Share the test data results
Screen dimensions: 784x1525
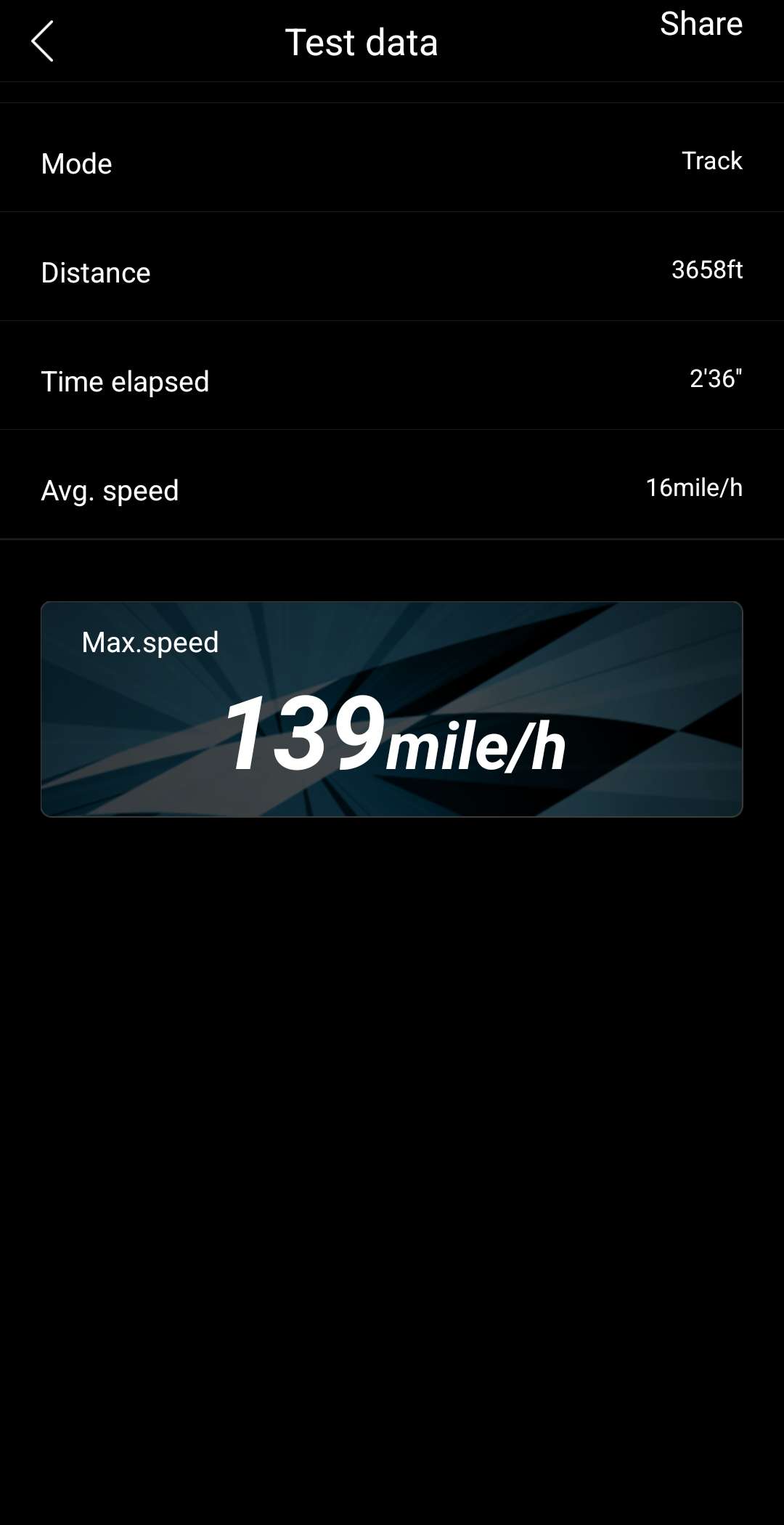(701, 24)
